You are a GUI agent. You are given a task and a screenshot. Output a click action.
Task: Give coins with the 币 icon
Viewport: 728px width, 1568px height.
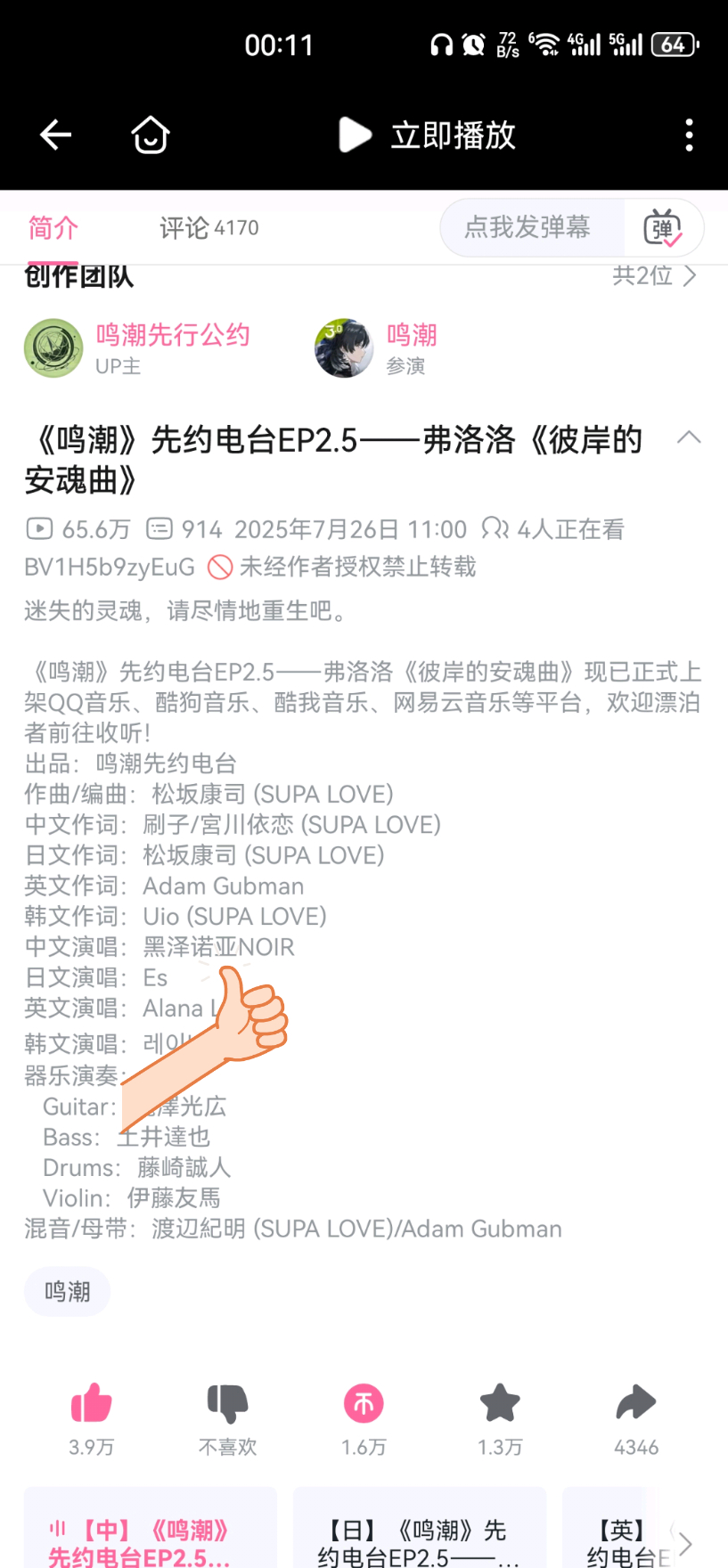coord(364,1405)
